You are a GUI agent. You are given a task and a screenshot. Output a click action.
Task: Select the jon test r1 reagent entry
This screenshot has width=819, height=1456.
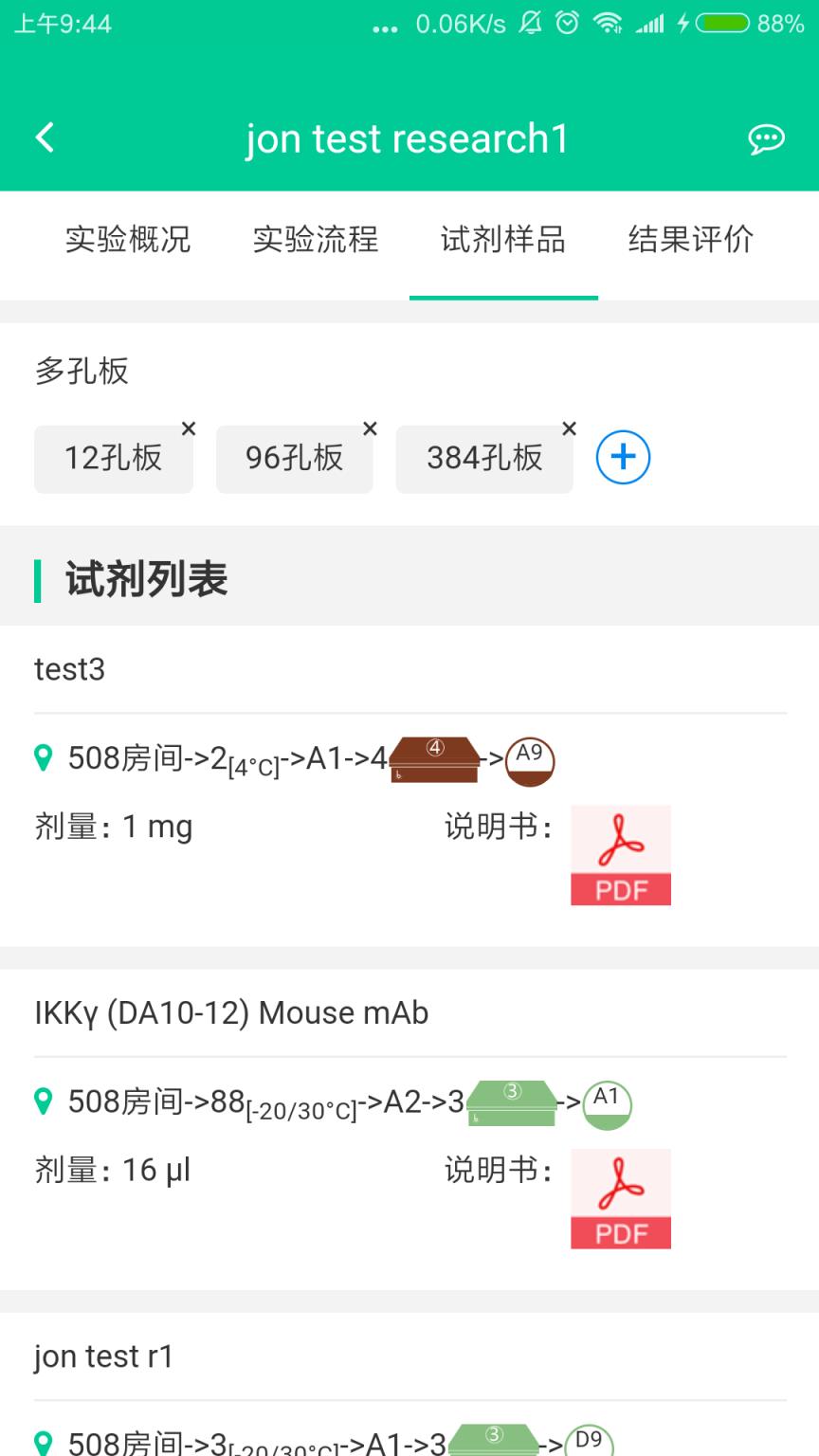104,1356
